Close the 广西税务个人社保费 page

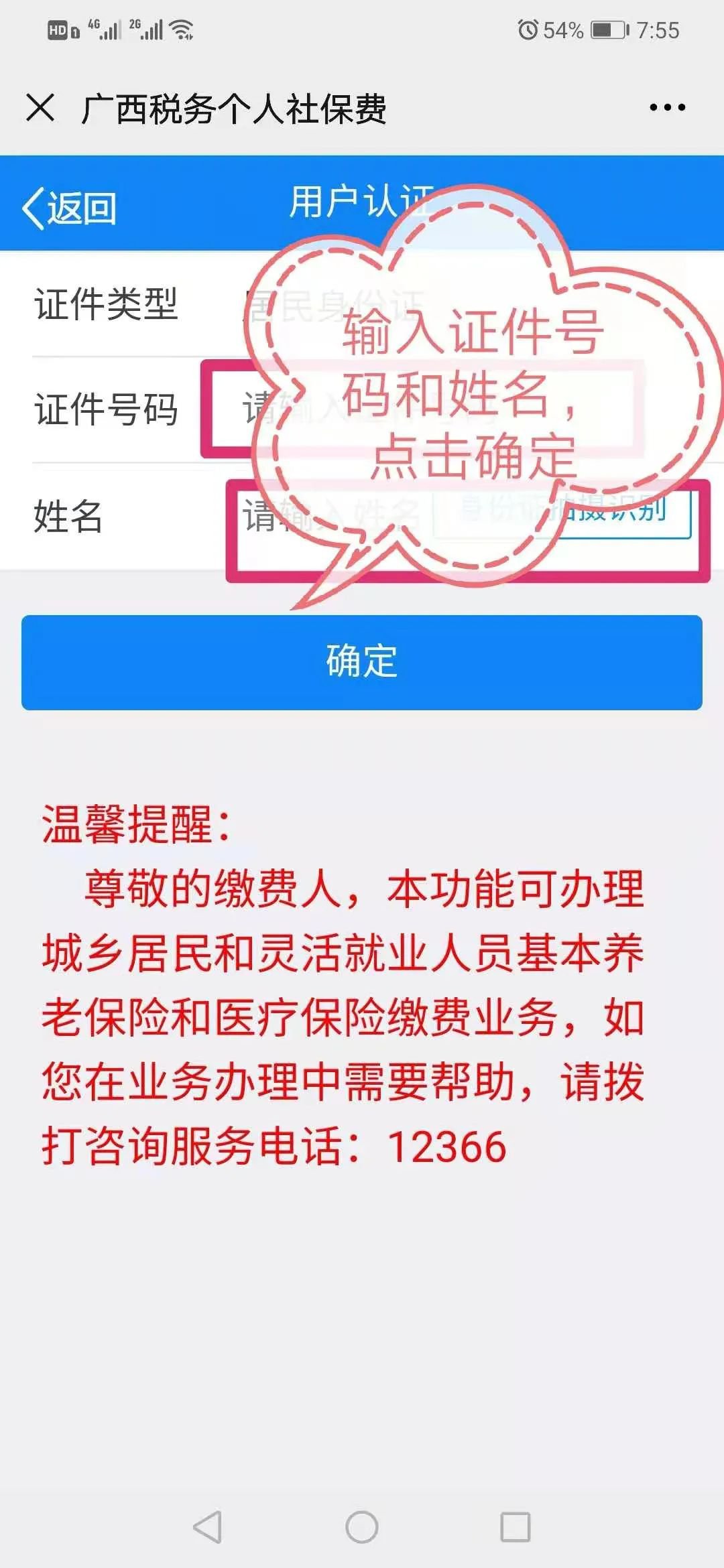(40, 108)
